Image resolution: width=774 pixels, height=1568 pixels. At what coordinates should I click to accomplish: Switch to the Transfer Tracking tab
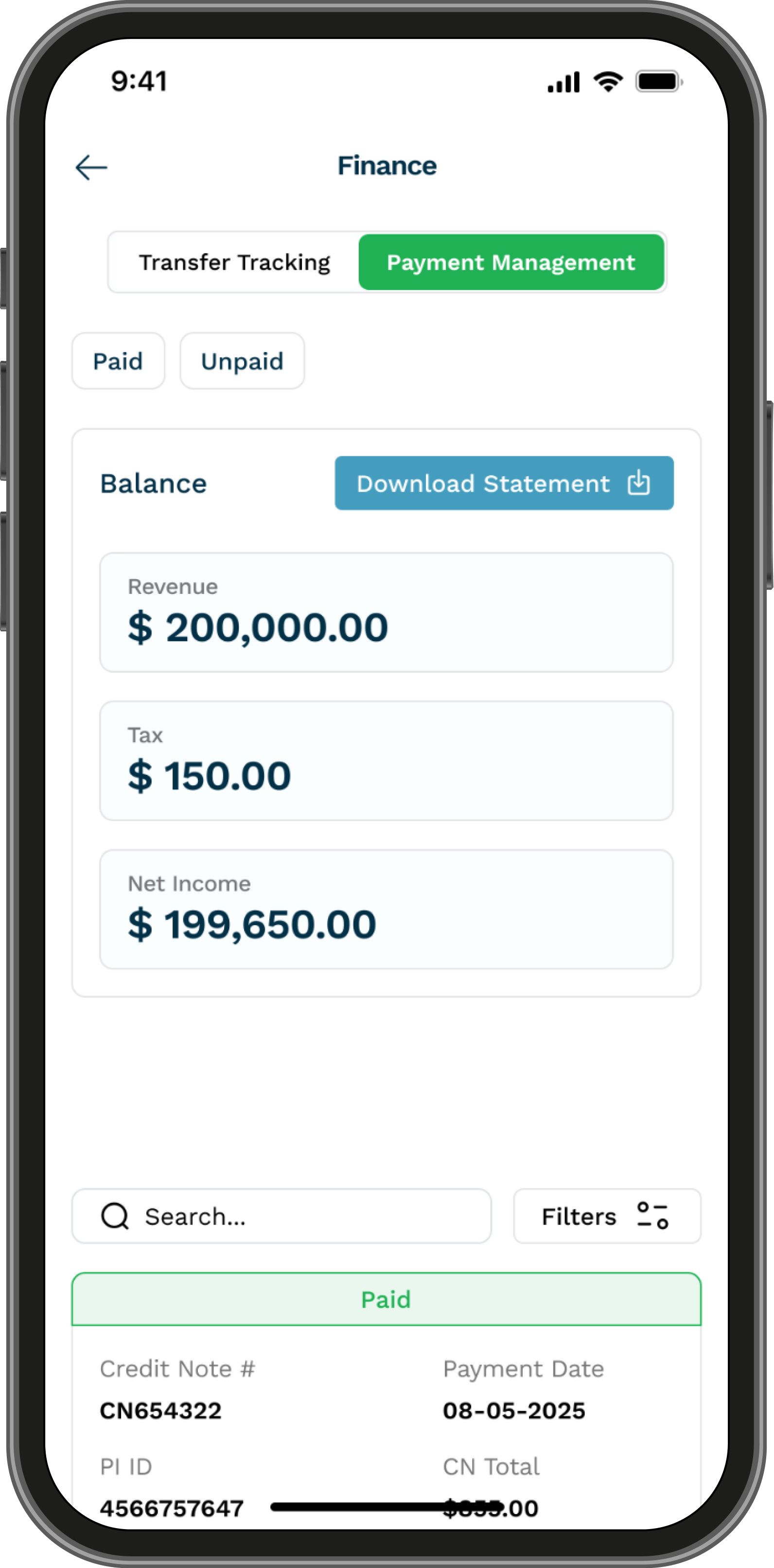click(x=234, y=262)
